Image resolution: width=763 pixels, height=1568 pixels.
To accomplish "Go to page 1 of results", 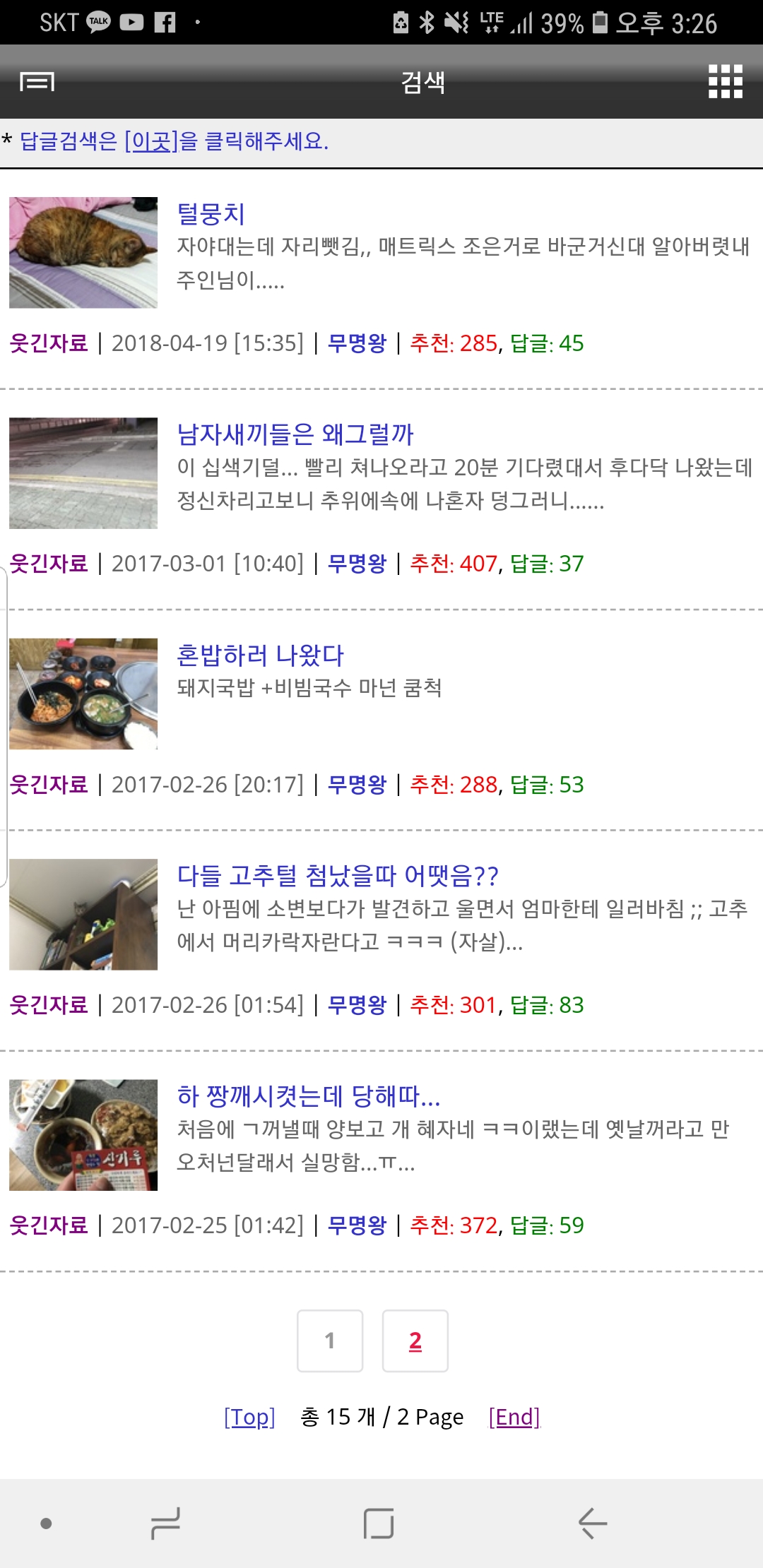I will [x=330, y=1341].
